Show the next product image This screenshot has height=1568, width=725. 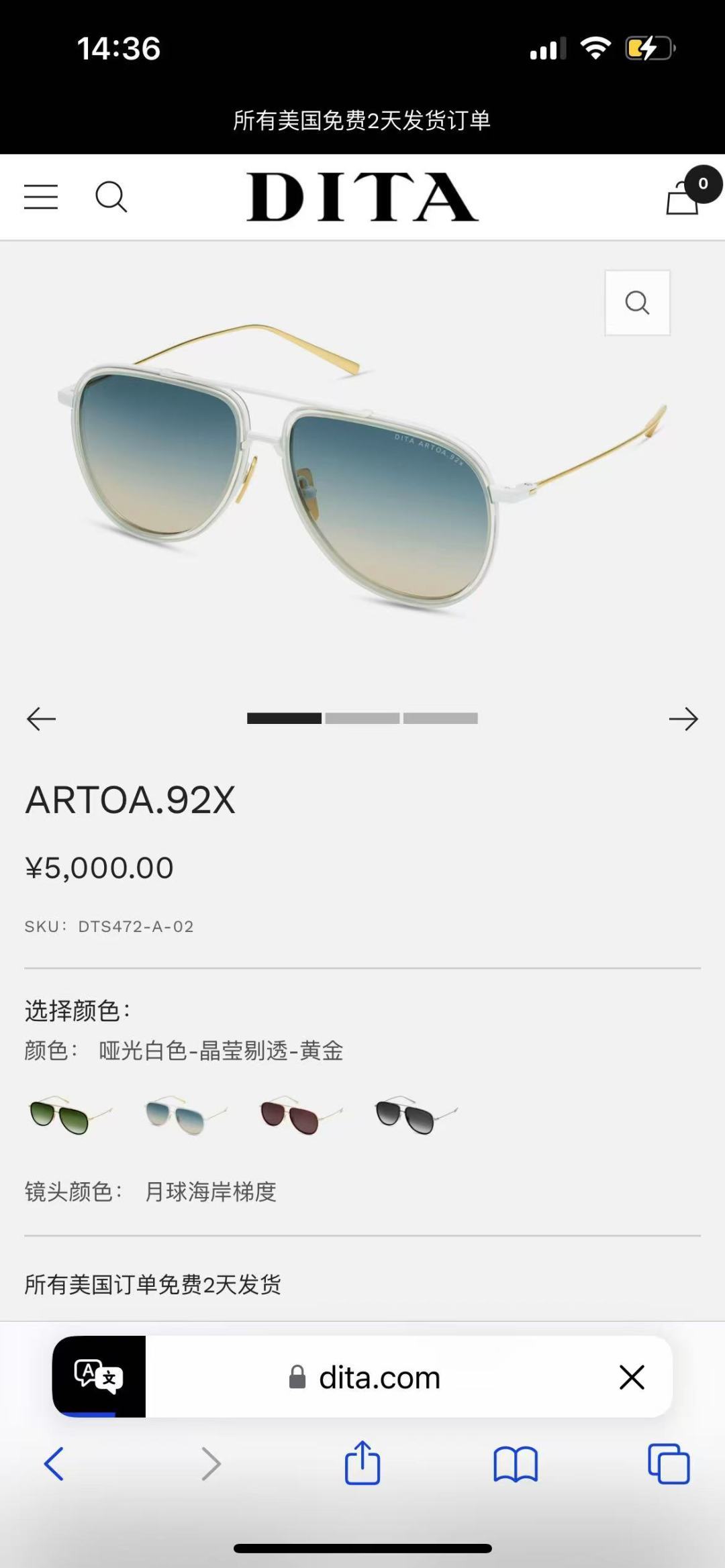click(x=684, y=719)
